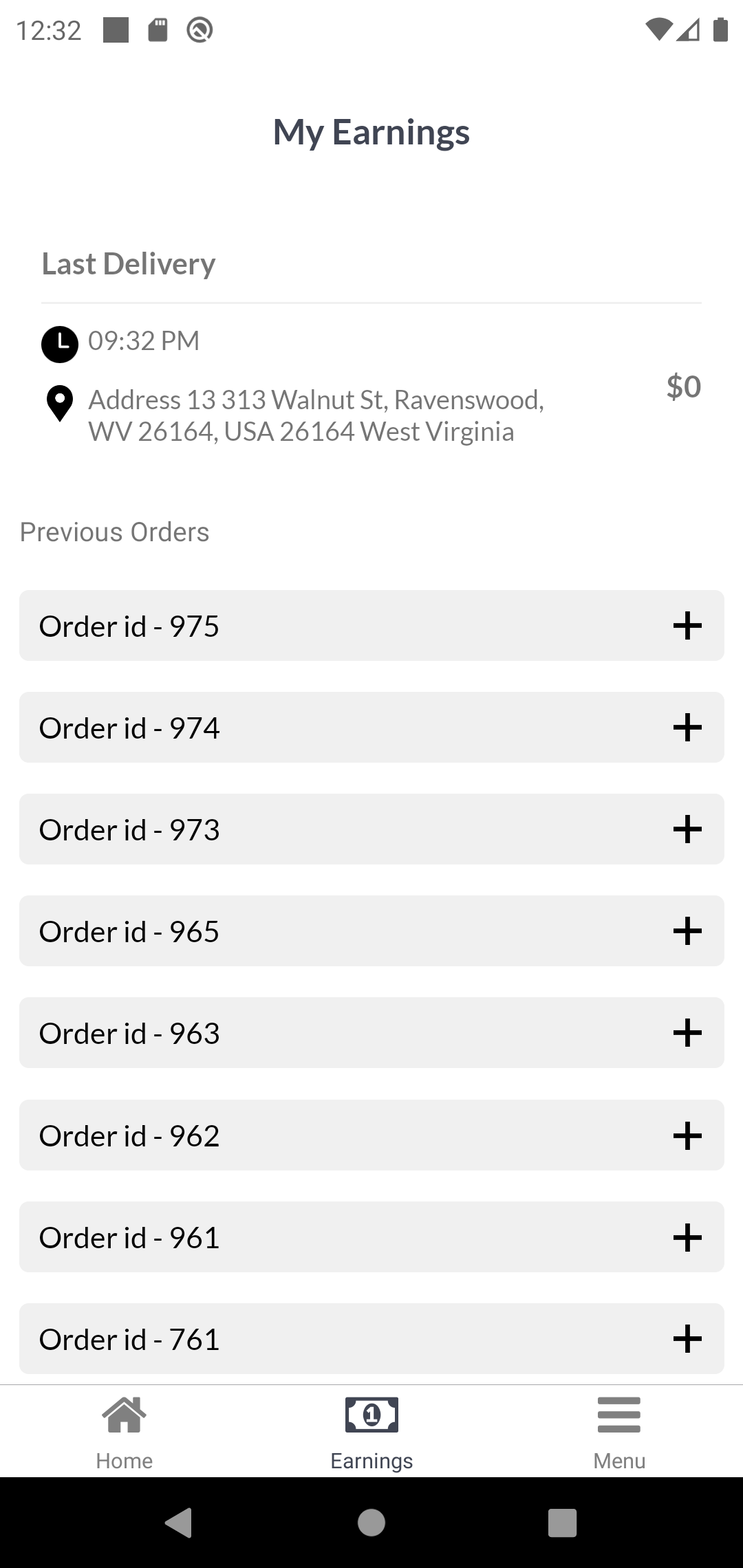
Task: Select the Earnings tab
Action: tap(371, 1432)
